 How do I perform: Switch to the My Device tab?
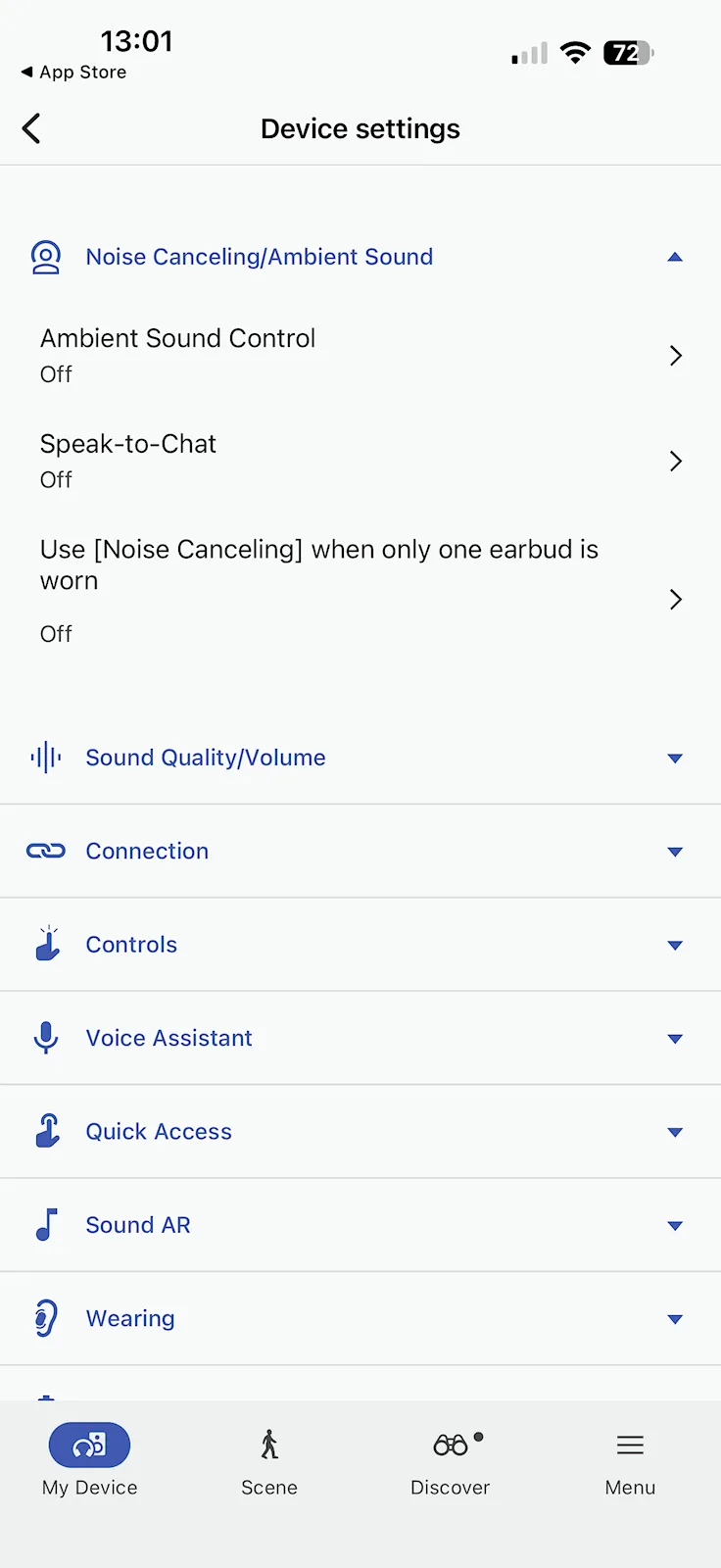(89, 1459)
